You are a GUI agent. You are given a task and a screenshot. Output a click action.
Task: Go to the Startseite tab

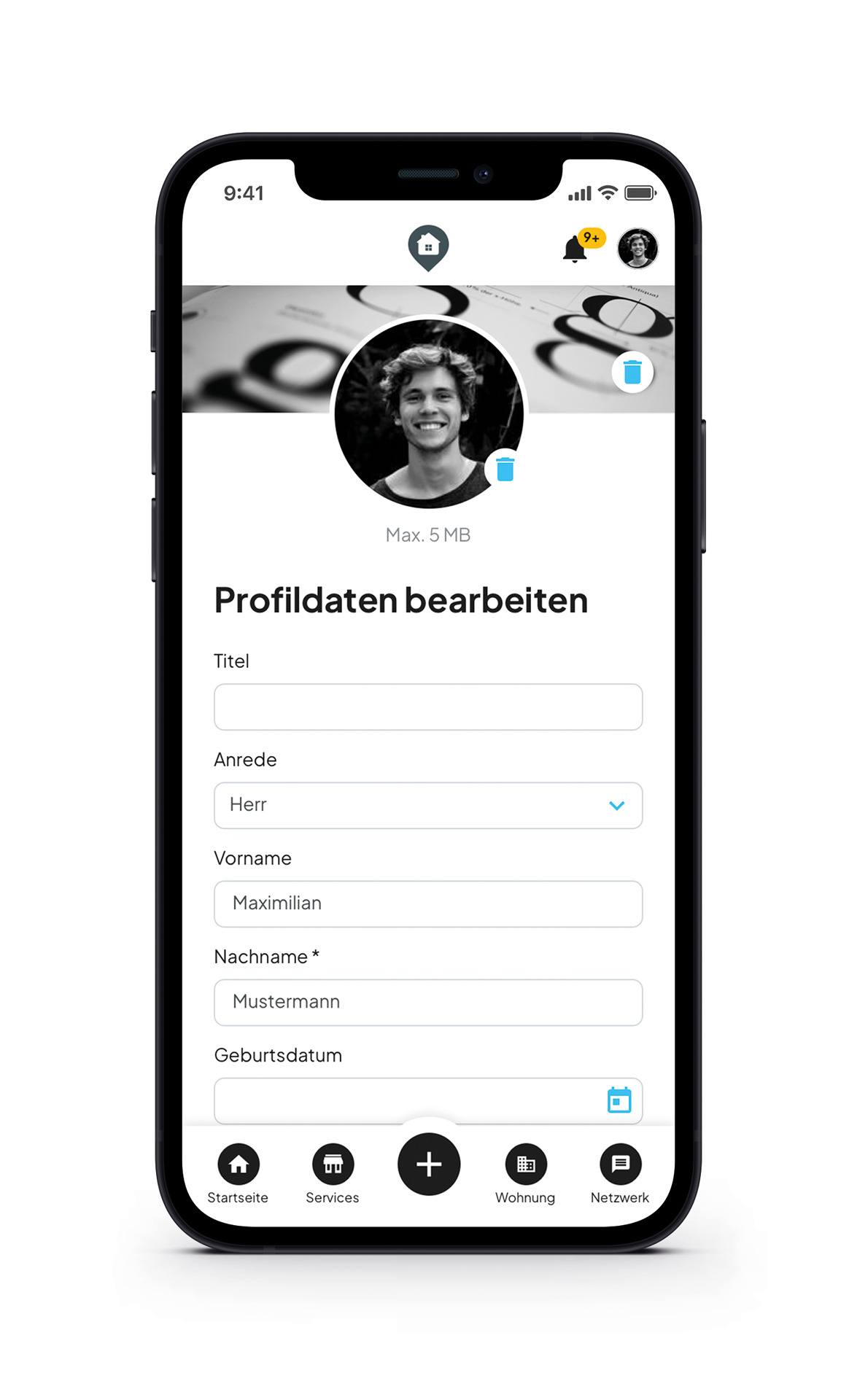point(238,1173)
